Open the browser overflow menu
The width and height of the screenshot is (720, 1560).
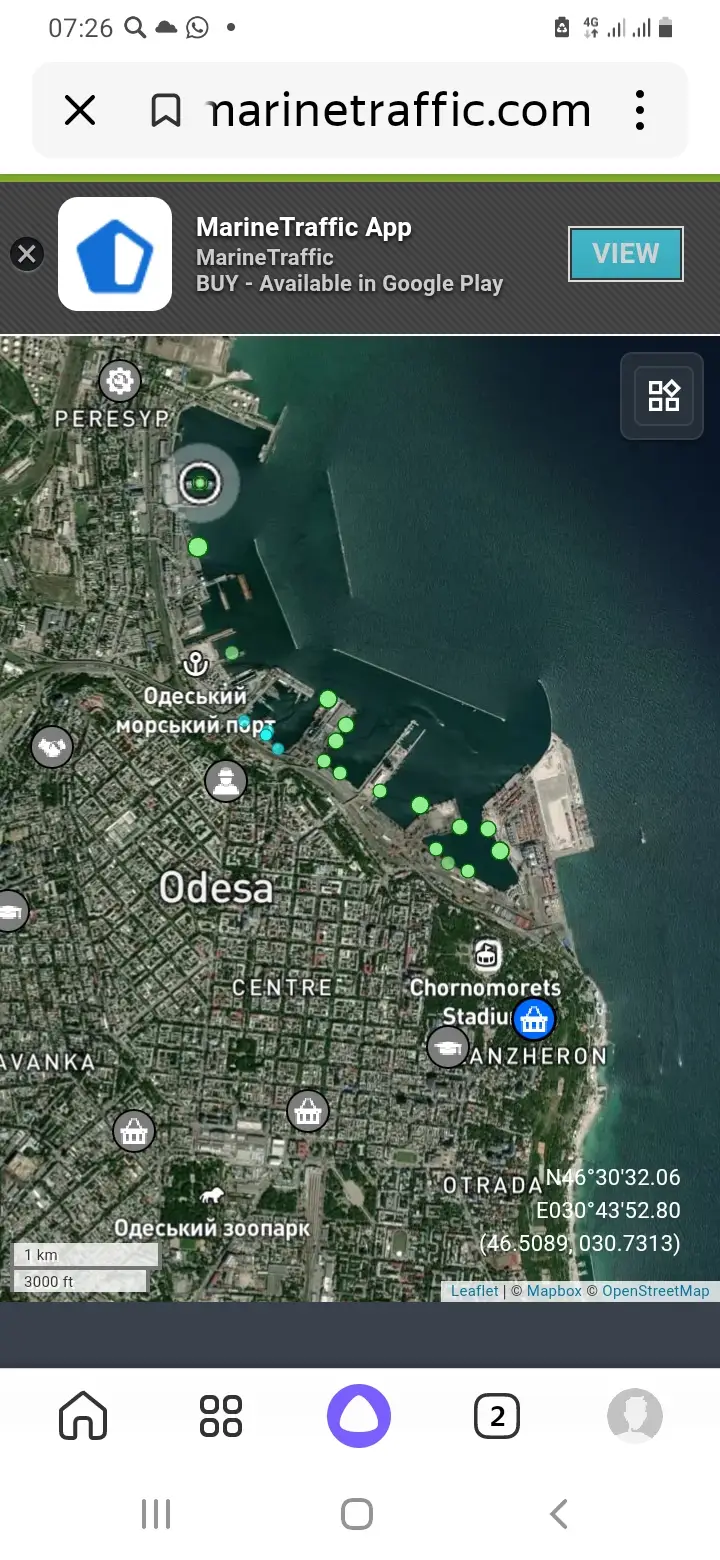point(640,110)
